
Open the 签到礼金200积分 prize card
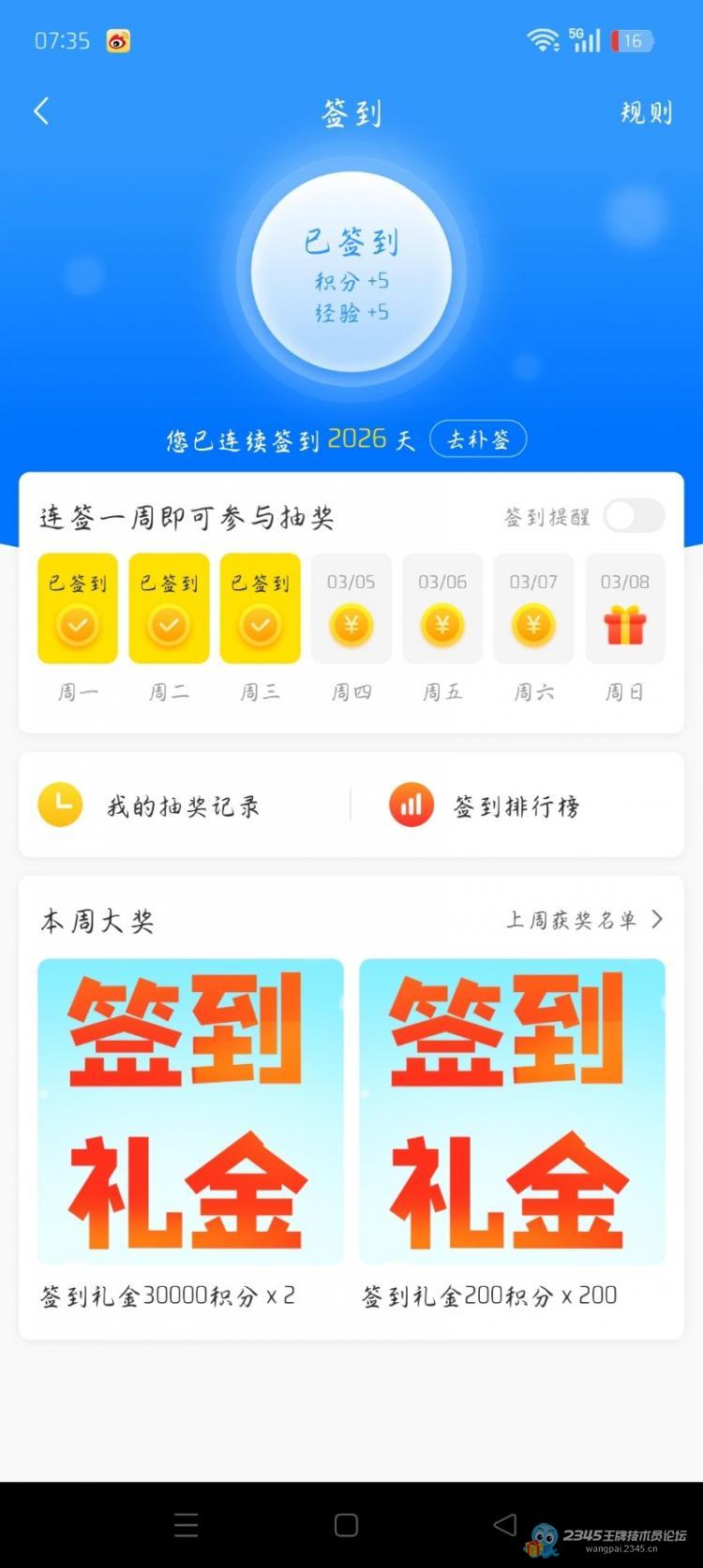point(512,1112)
